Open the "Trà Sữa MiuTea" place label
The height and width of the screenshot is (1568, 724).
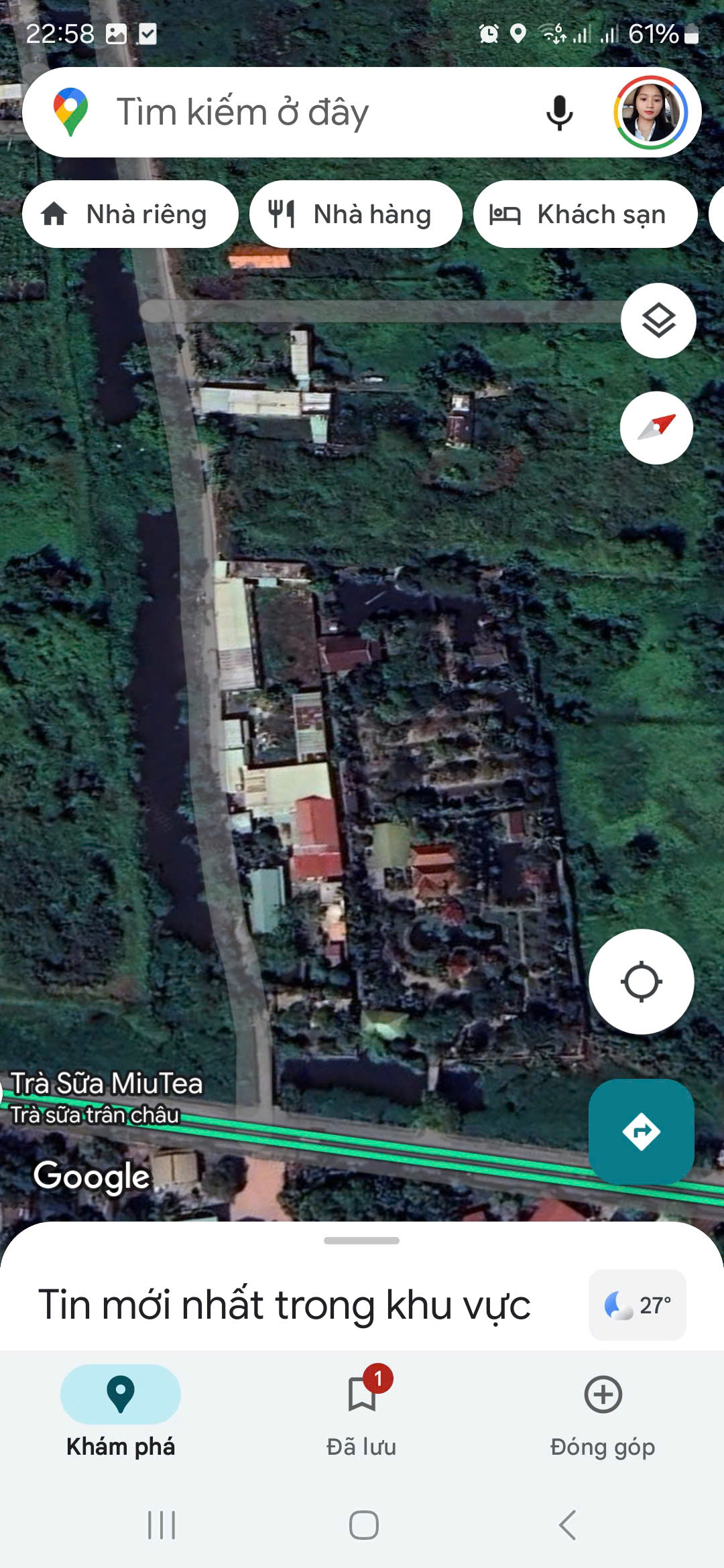tap(106, 1084)
